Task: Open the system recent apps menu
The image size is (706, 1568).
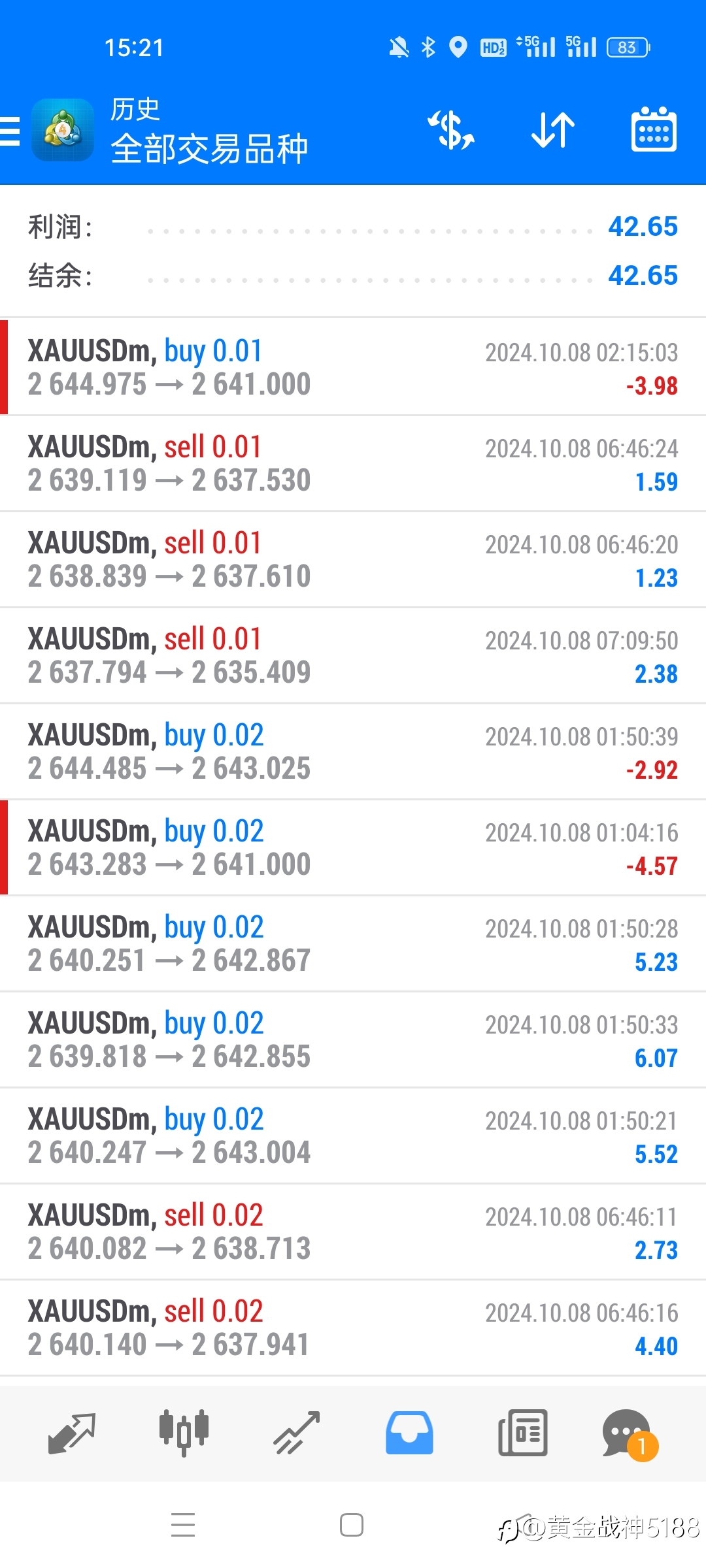Action: coord(183,1525)
